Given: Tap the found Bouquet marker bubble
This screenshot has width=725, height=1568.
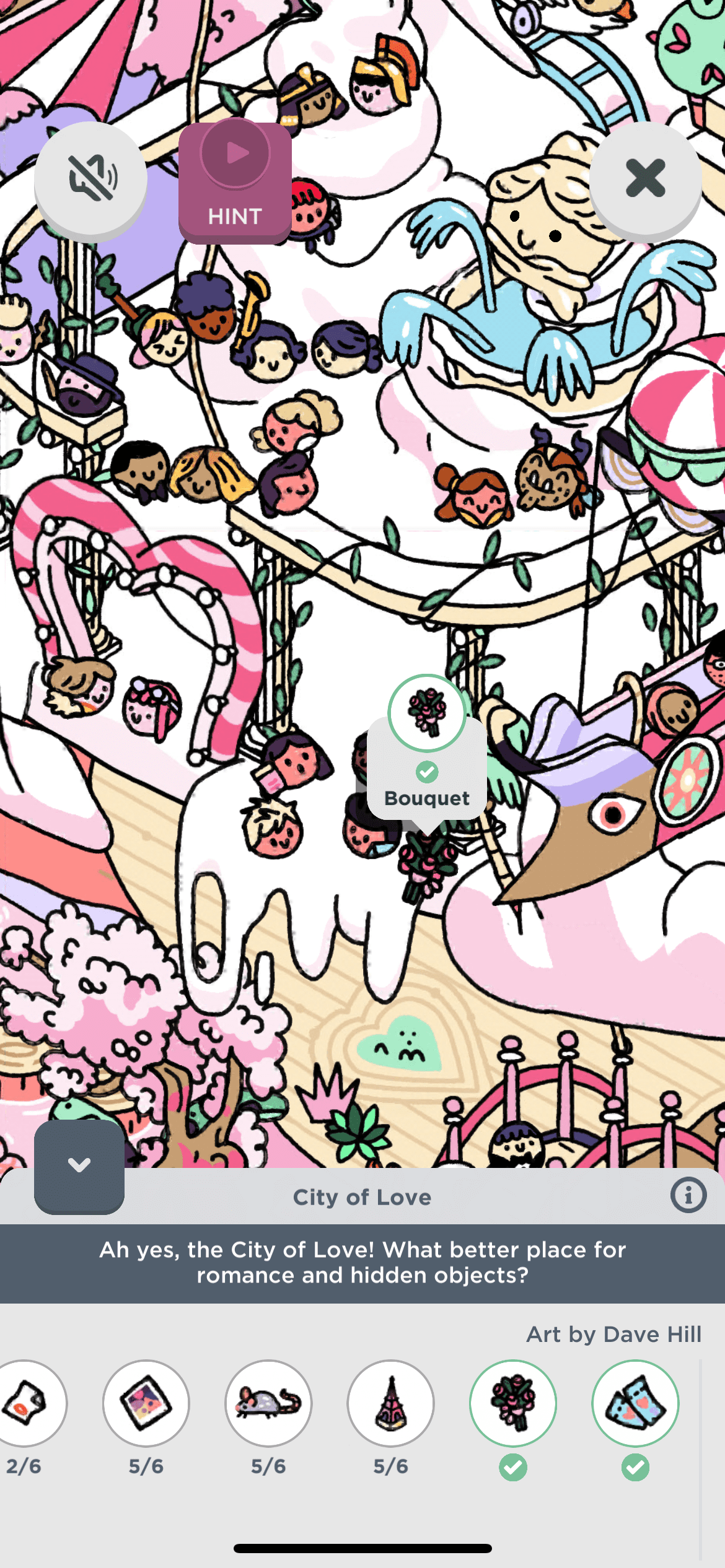Looking at the screenshot, I should (427, 751).
